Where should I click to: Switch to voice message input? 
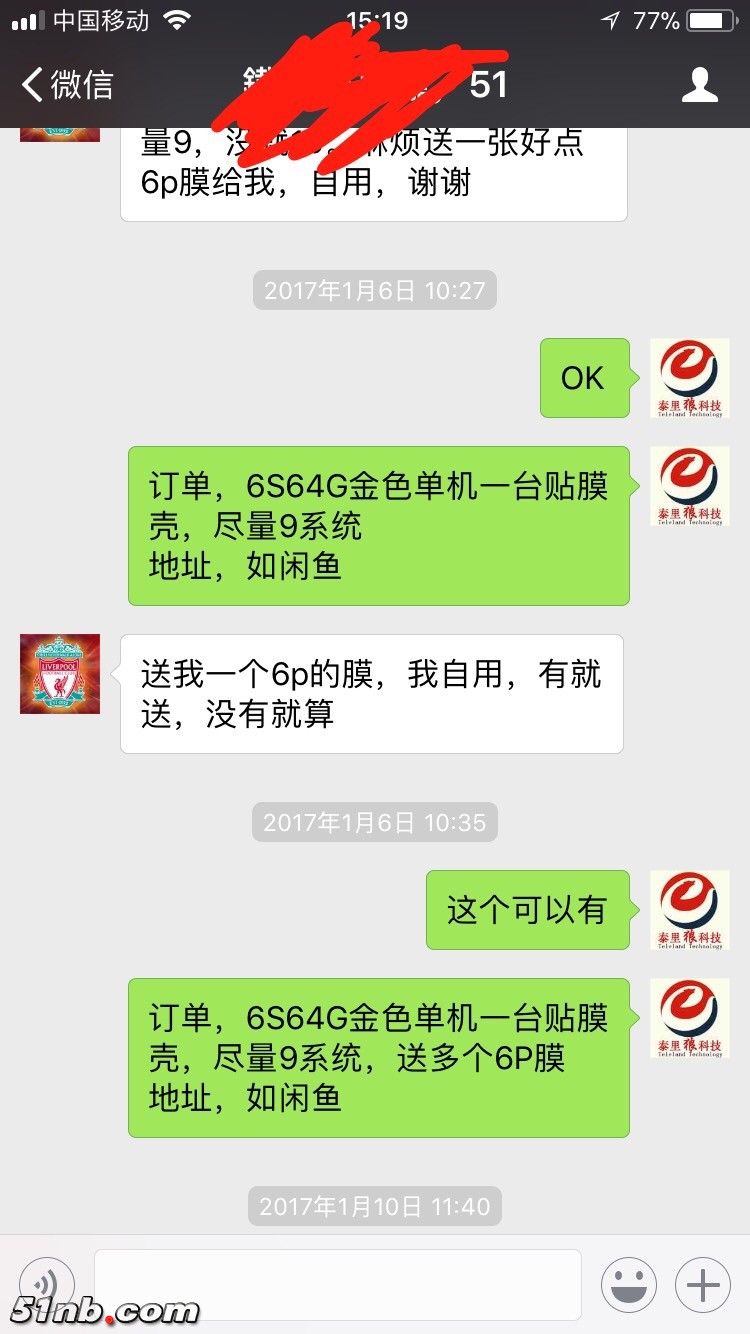pyautogui.click(x=47, y=1284)
